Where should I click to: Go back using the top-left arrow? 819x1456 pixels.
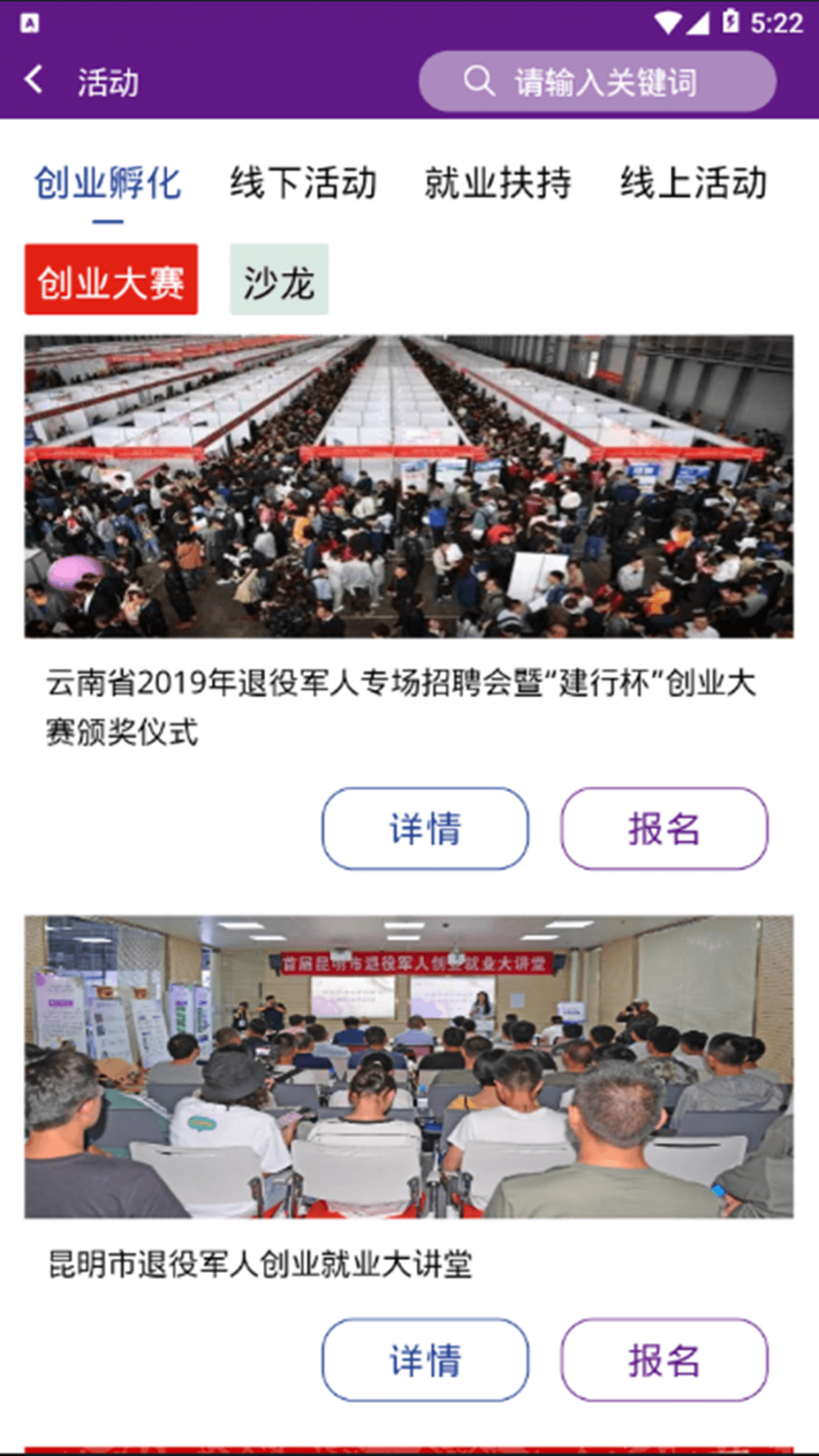coord(35,81)
